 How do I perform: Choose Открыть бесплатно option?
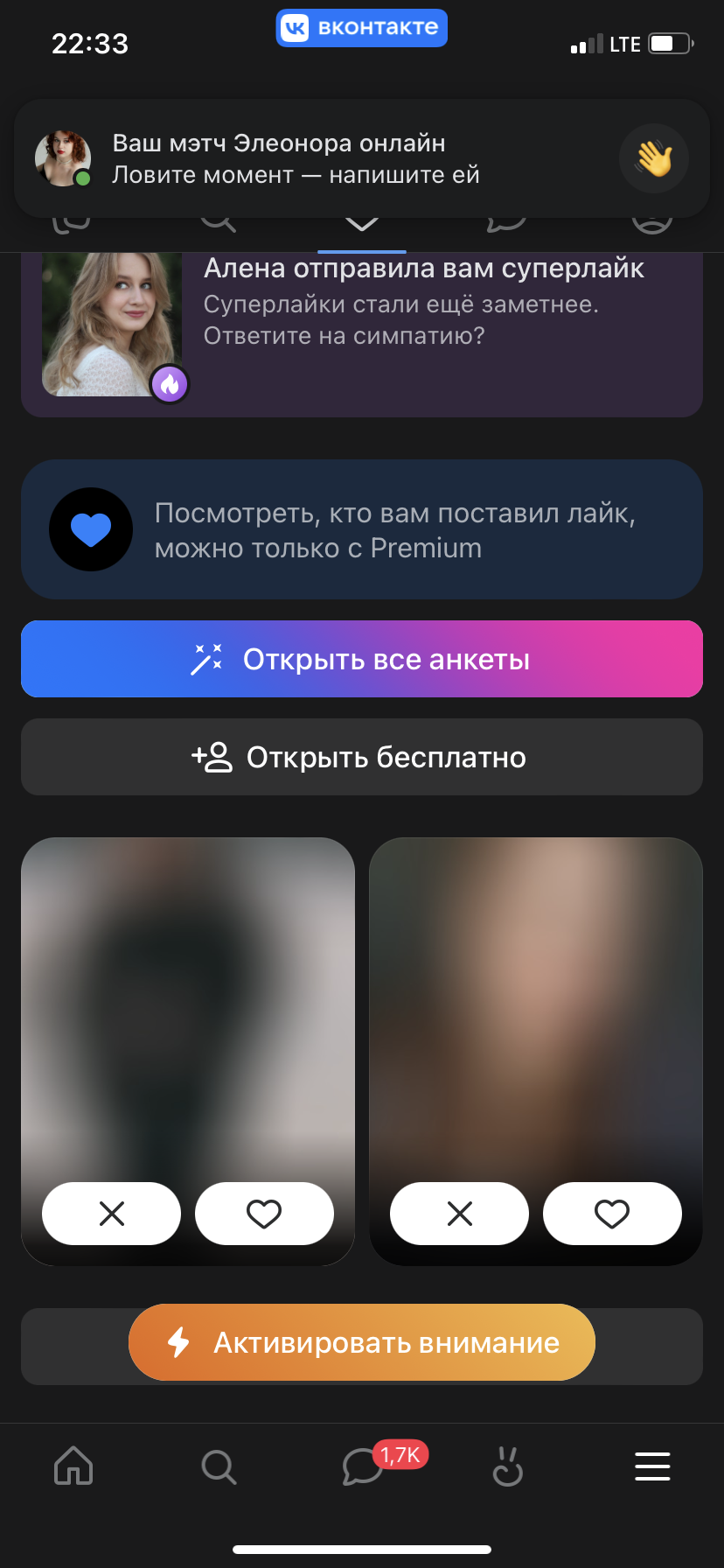(x=362, y=757)
